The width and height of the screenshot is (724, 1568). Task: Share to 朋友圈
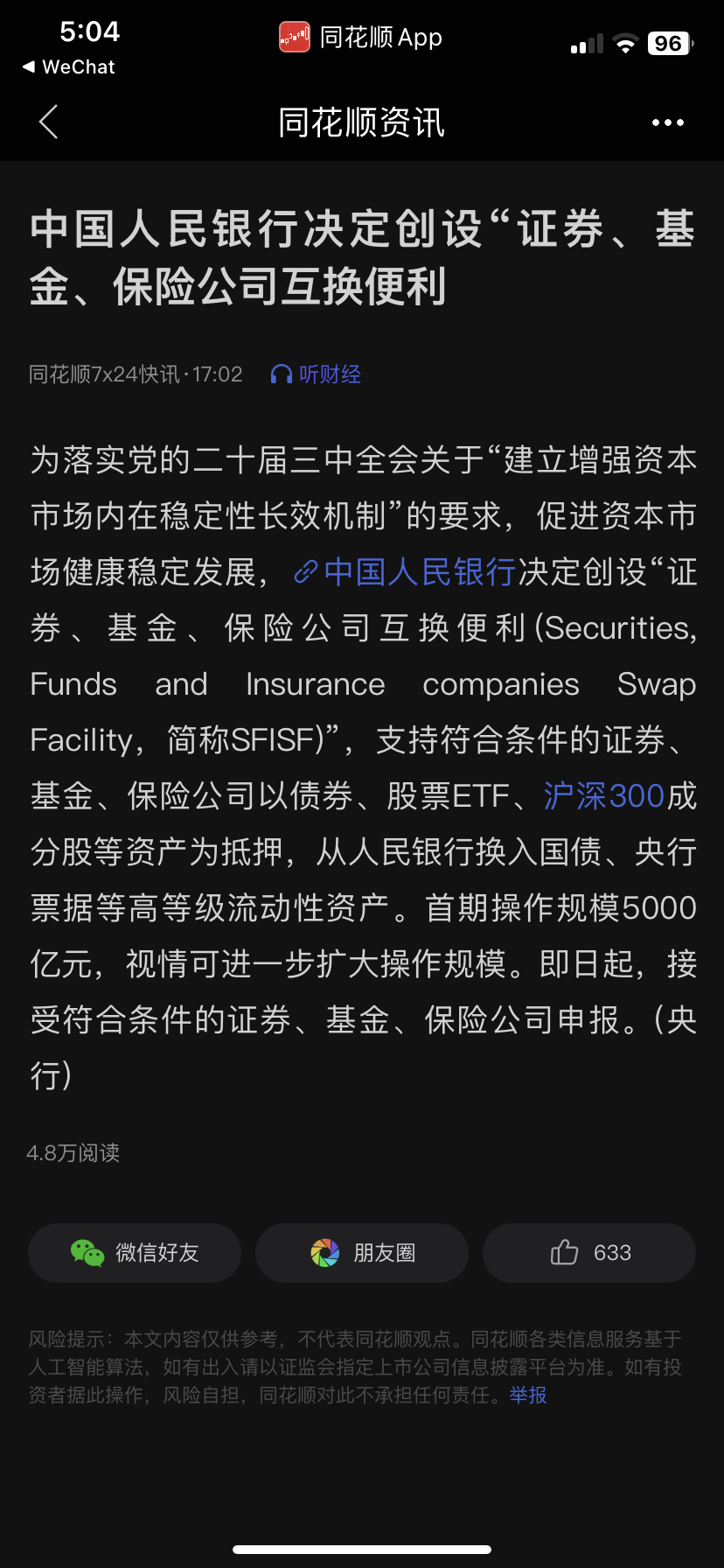tap(362, 1253)
